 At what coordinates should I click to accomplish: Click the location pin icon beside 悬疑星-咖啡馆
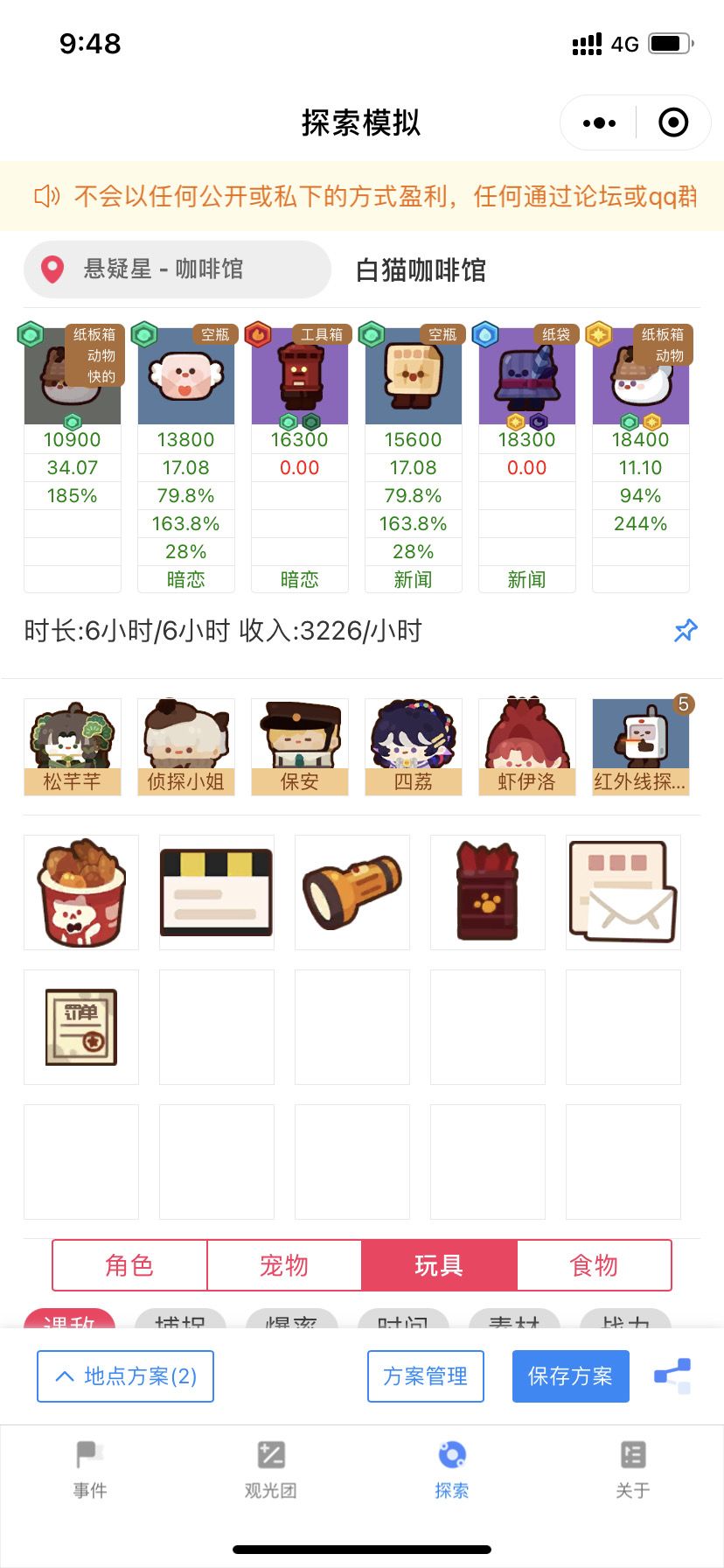click(52, 269)
